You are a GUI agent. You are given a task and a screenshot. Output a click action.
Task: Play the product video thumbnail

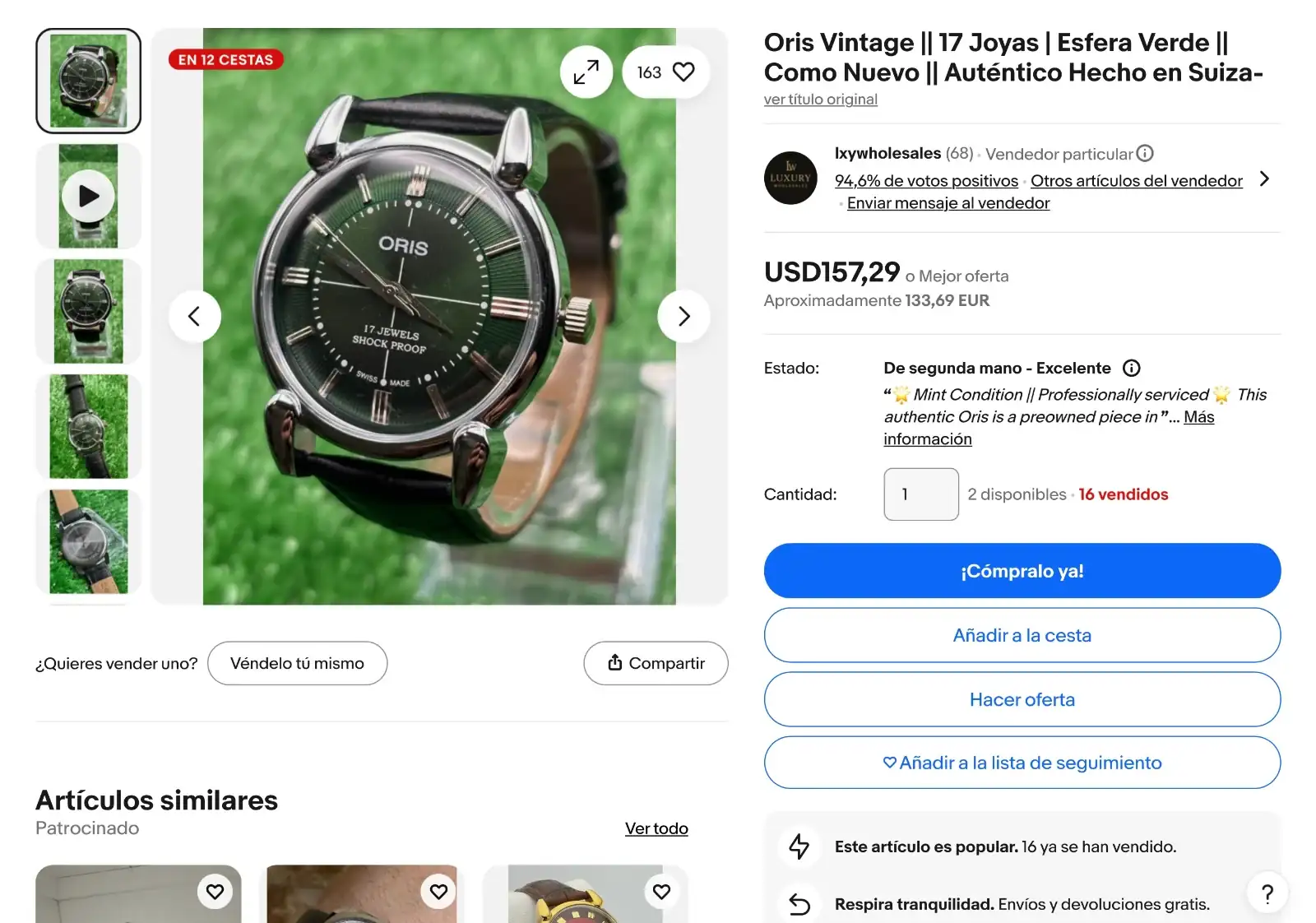pos(88,196)
